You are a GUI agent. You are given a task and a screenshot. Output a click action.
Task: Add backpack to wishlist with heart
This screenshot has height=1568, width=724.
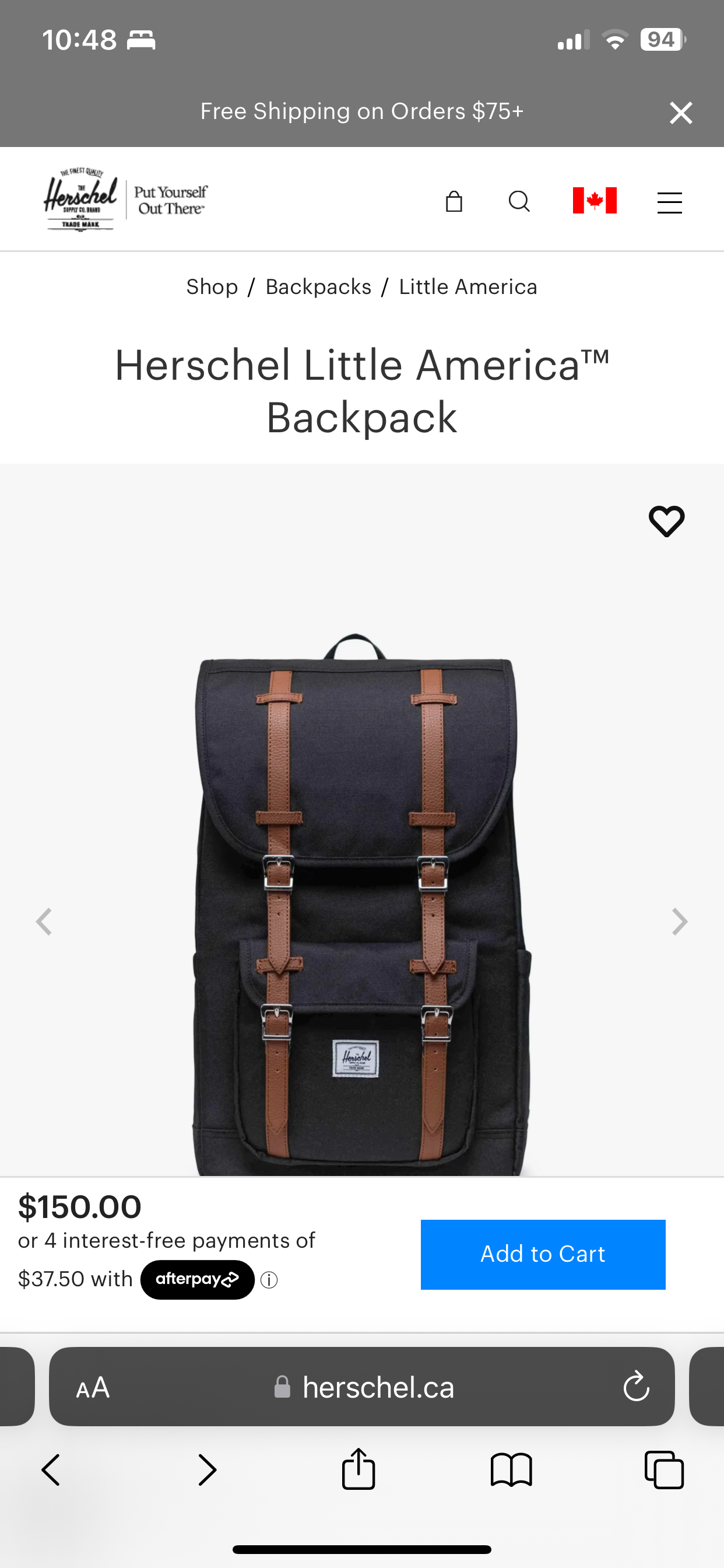pos(666,521)
